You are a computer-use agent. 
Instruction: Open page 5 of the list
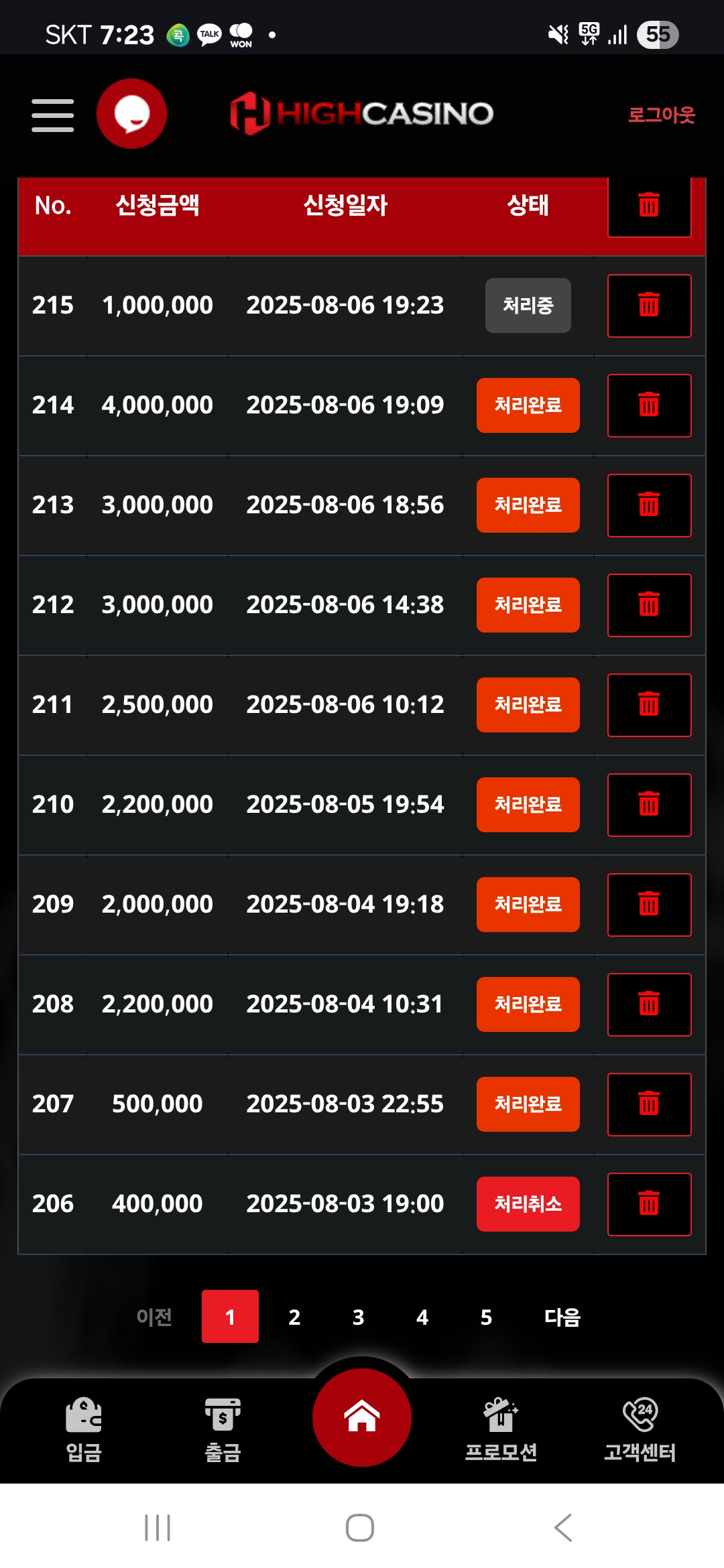coord(487,1317)
